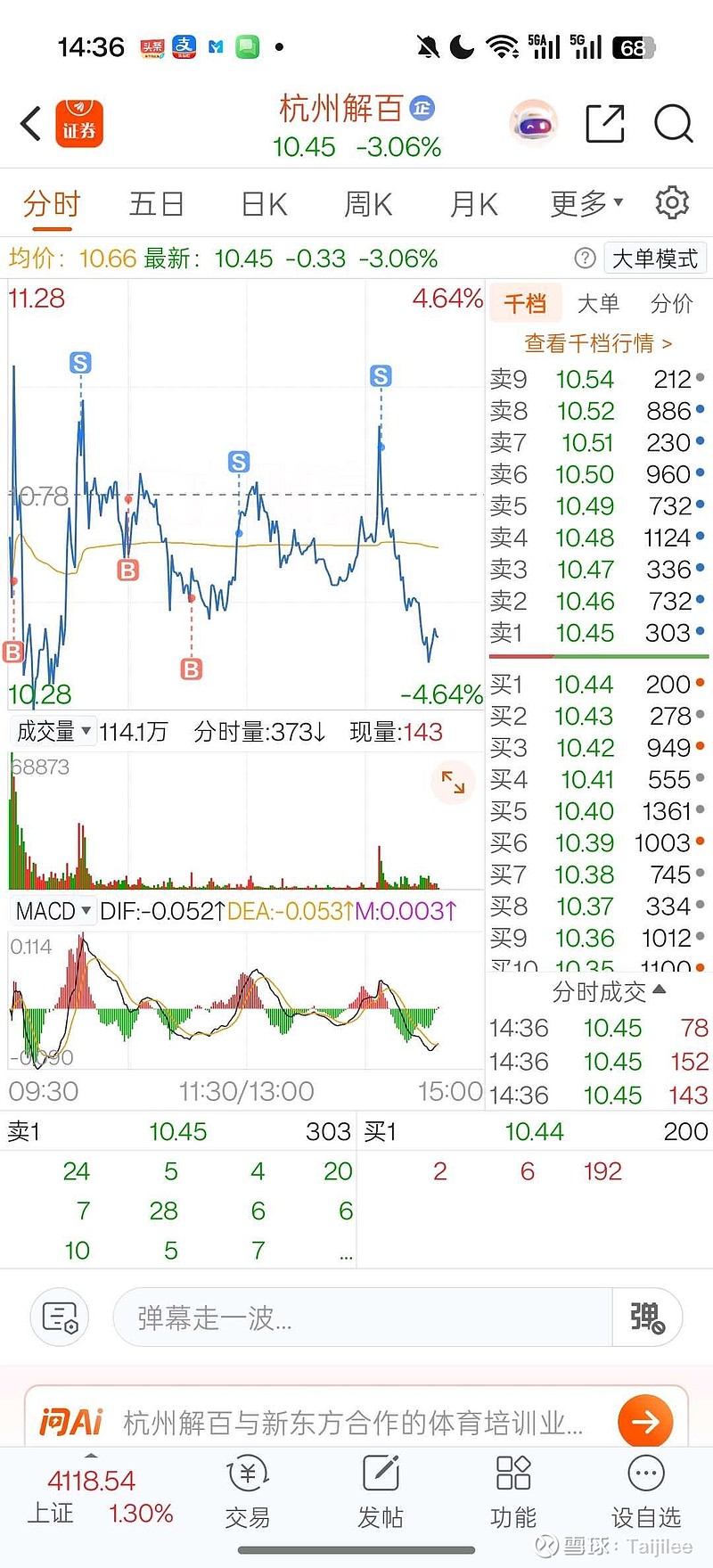This screenshot has height=1568, width=713.
Task: Open 发帖 to write a post
Action: 381,1493
